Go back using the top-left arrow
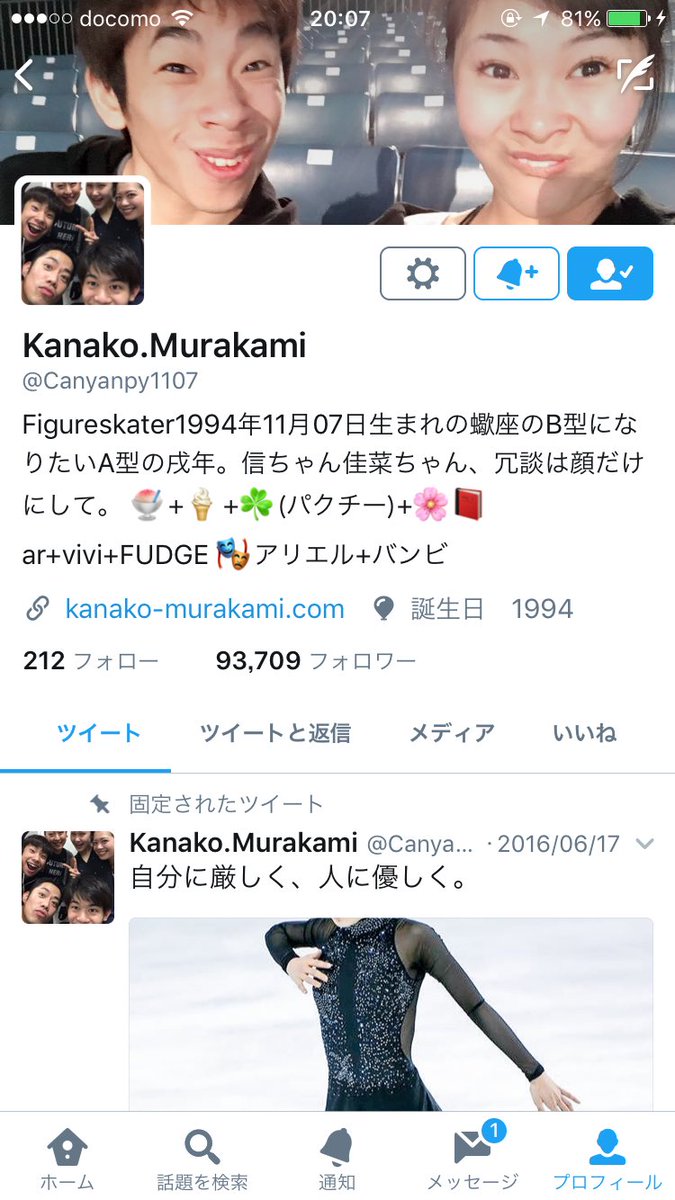 (25, 75)
